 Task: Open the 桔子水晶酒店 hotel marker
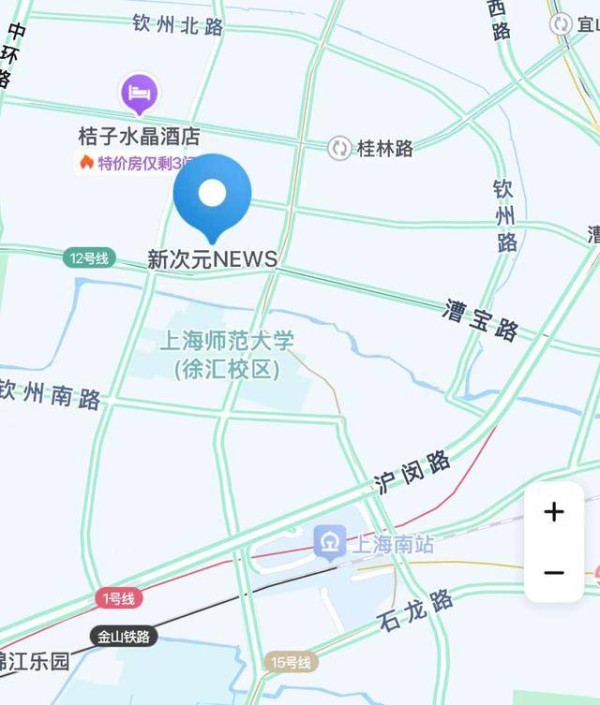pos(140,96)
